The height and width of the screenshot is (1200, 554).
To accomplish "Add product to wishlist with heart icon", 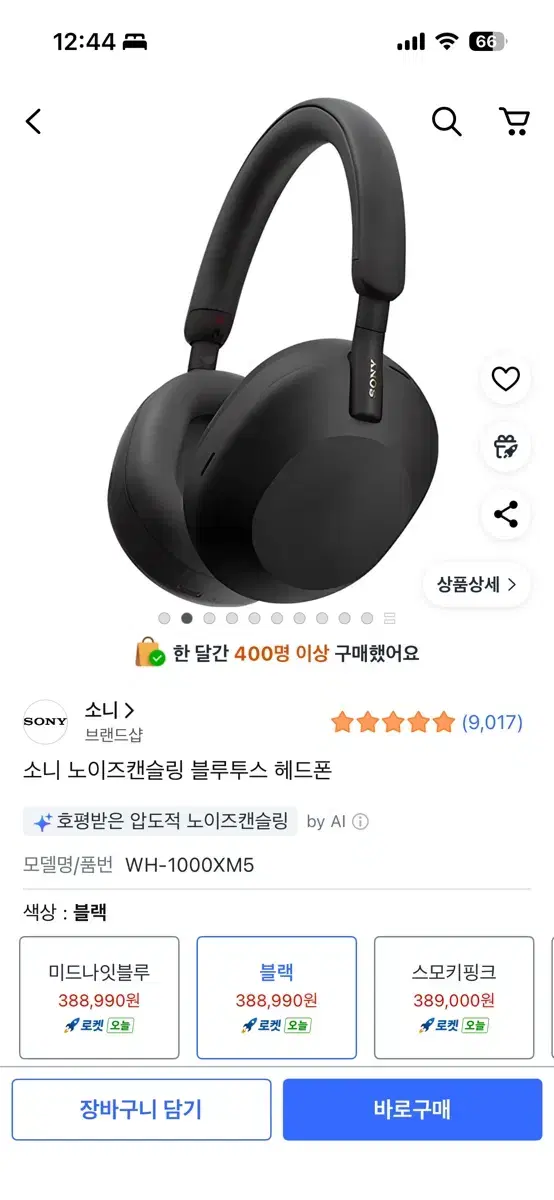I will pos(506,379).
